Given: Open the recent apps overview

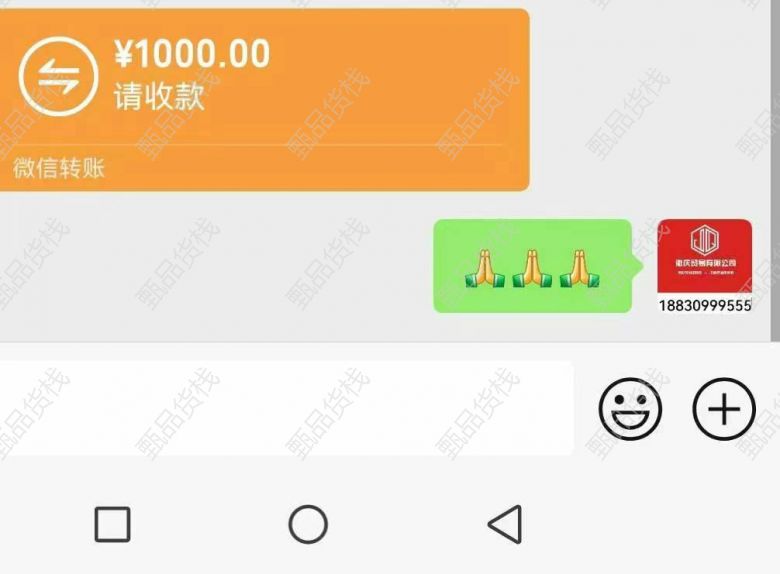Looking at the screenshot, I should pos(112,524).
